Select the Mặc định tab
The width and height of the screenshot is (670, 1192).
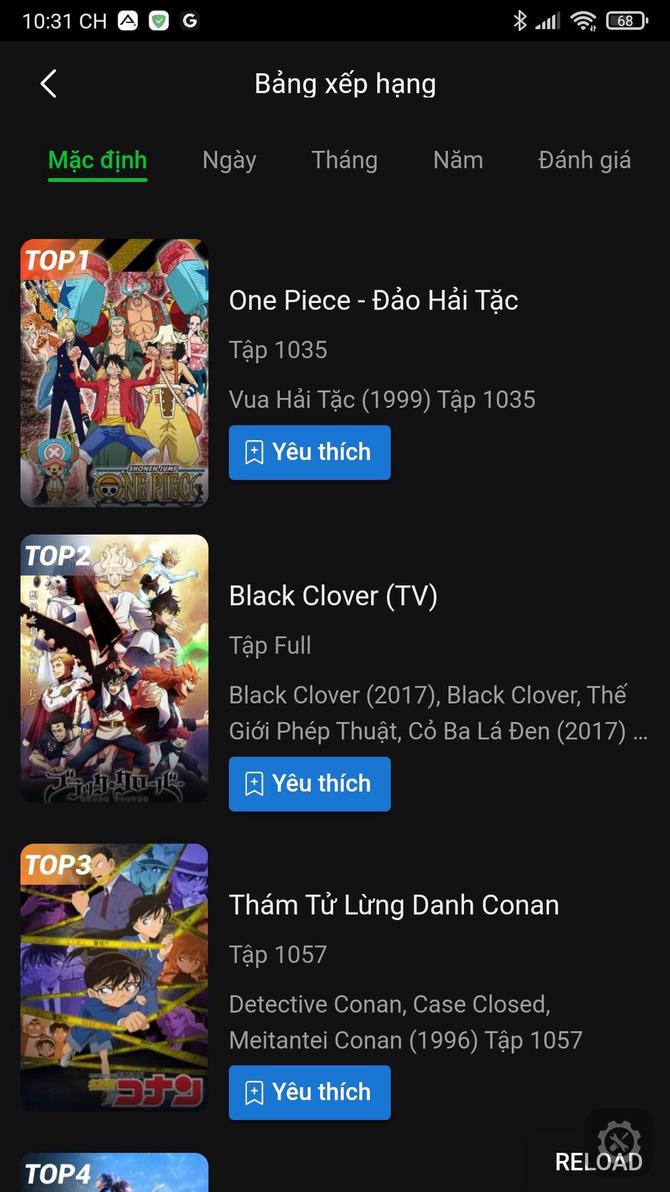pyautogui.click(x=98, y=160)
